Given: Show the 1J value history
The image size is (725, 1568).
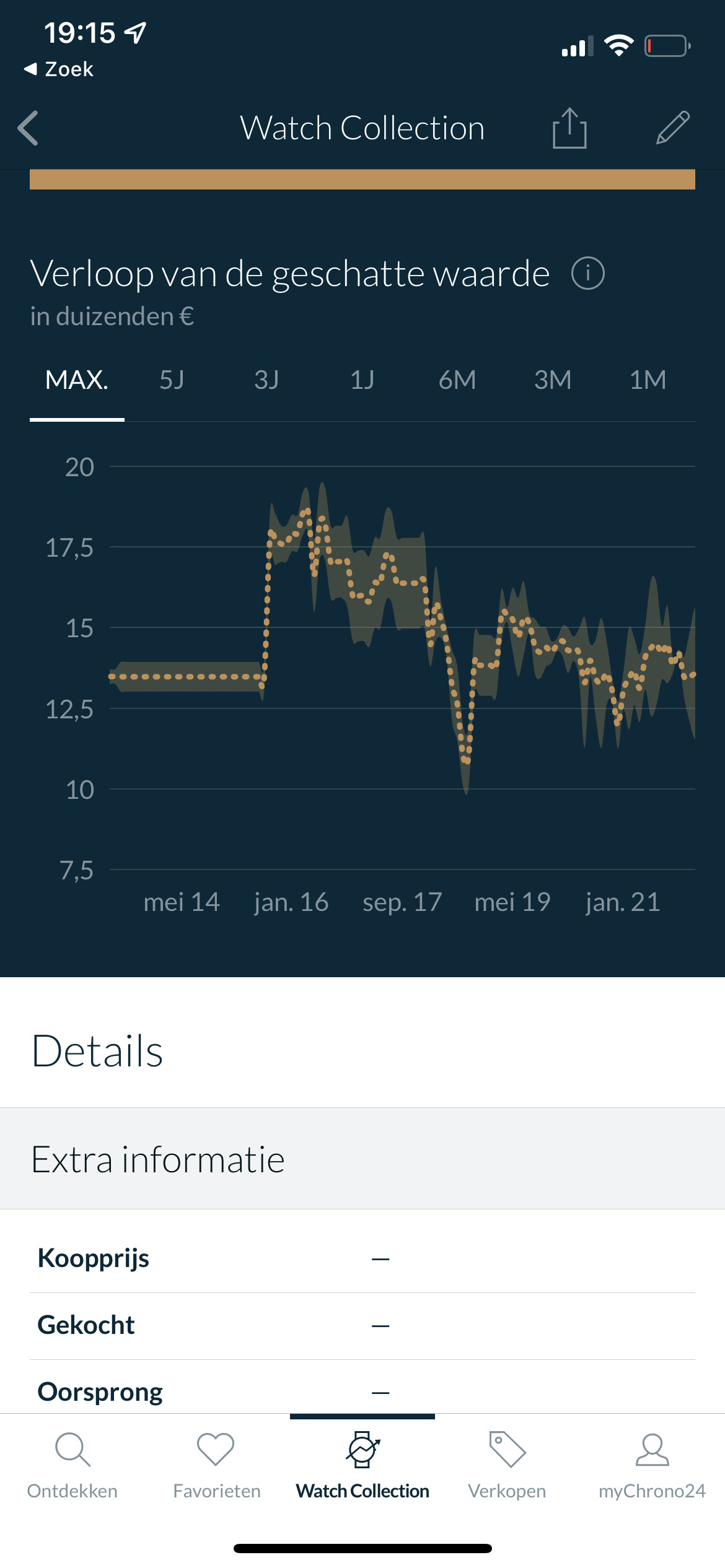Looking at the screenshot, I should tap(362, 380).
